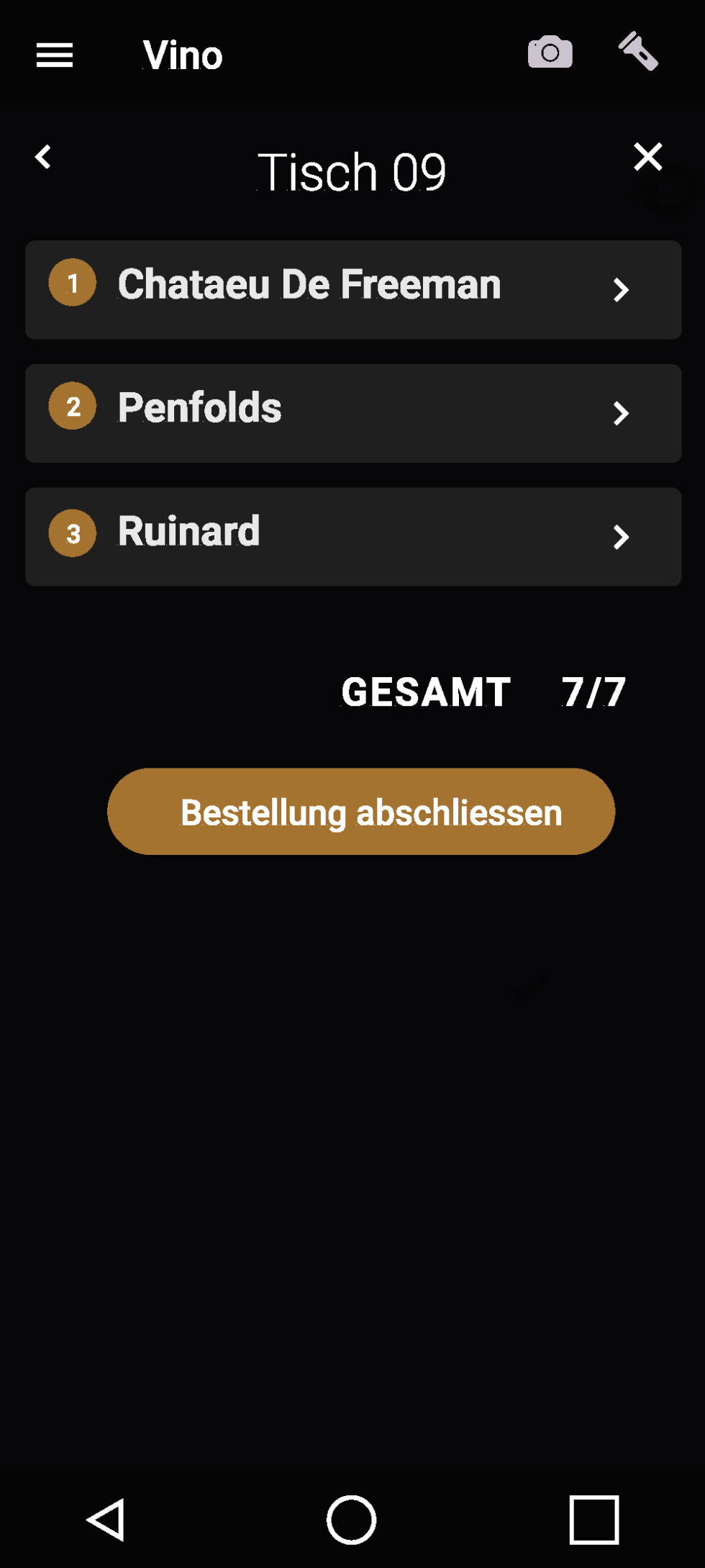
Task: Go to the Android home screen
Action: click(x=351, y=1519)
